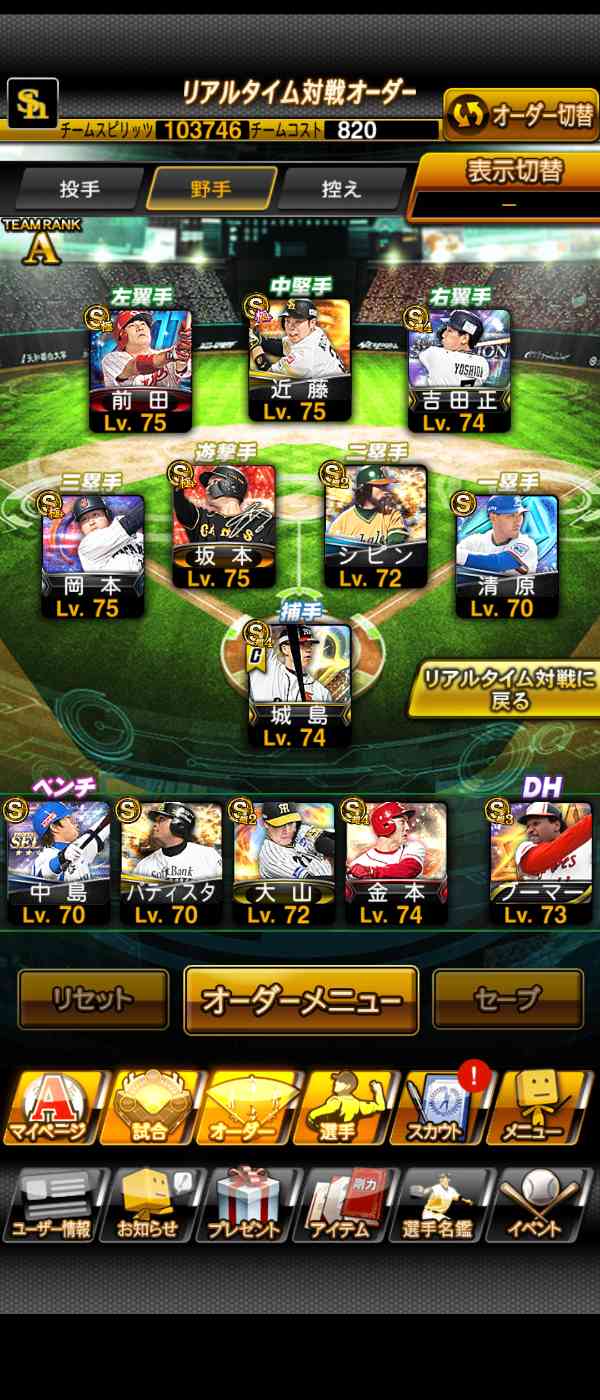Save the order with セーブ

click(x=508, y=999)
